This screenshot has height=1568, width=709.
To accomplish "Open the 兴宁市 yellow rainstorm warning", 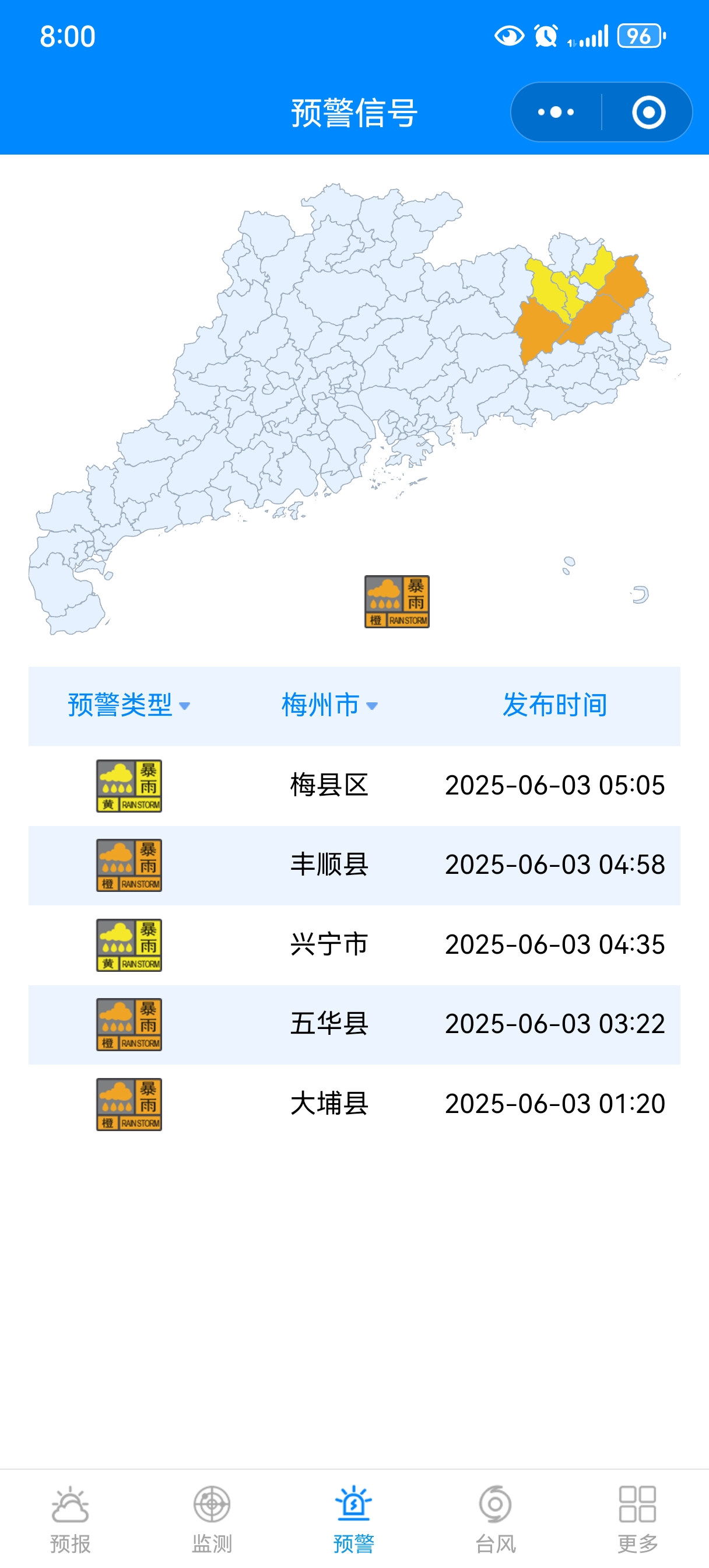I will 354,944.
